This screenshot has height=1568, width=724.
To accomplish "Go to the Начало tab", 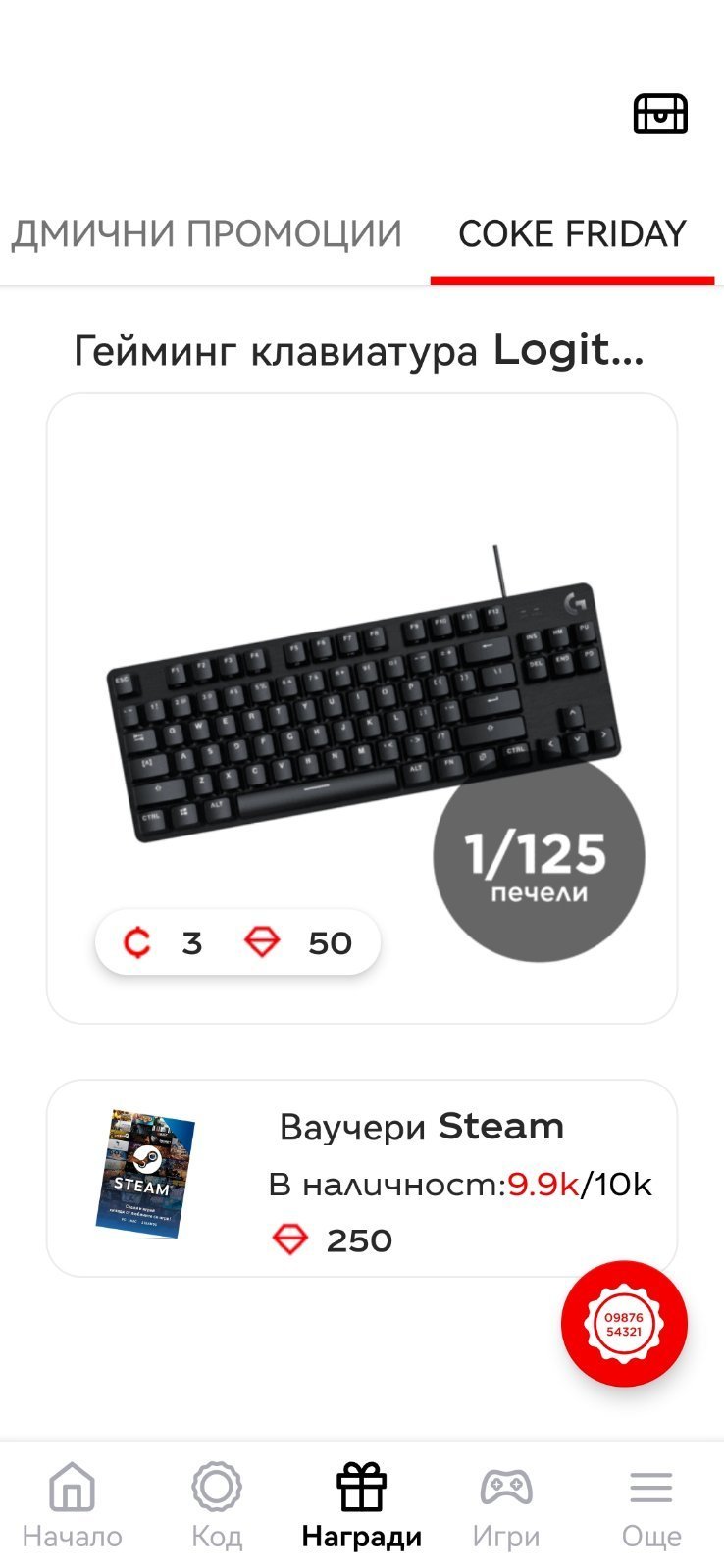I will click(73, 1505).
